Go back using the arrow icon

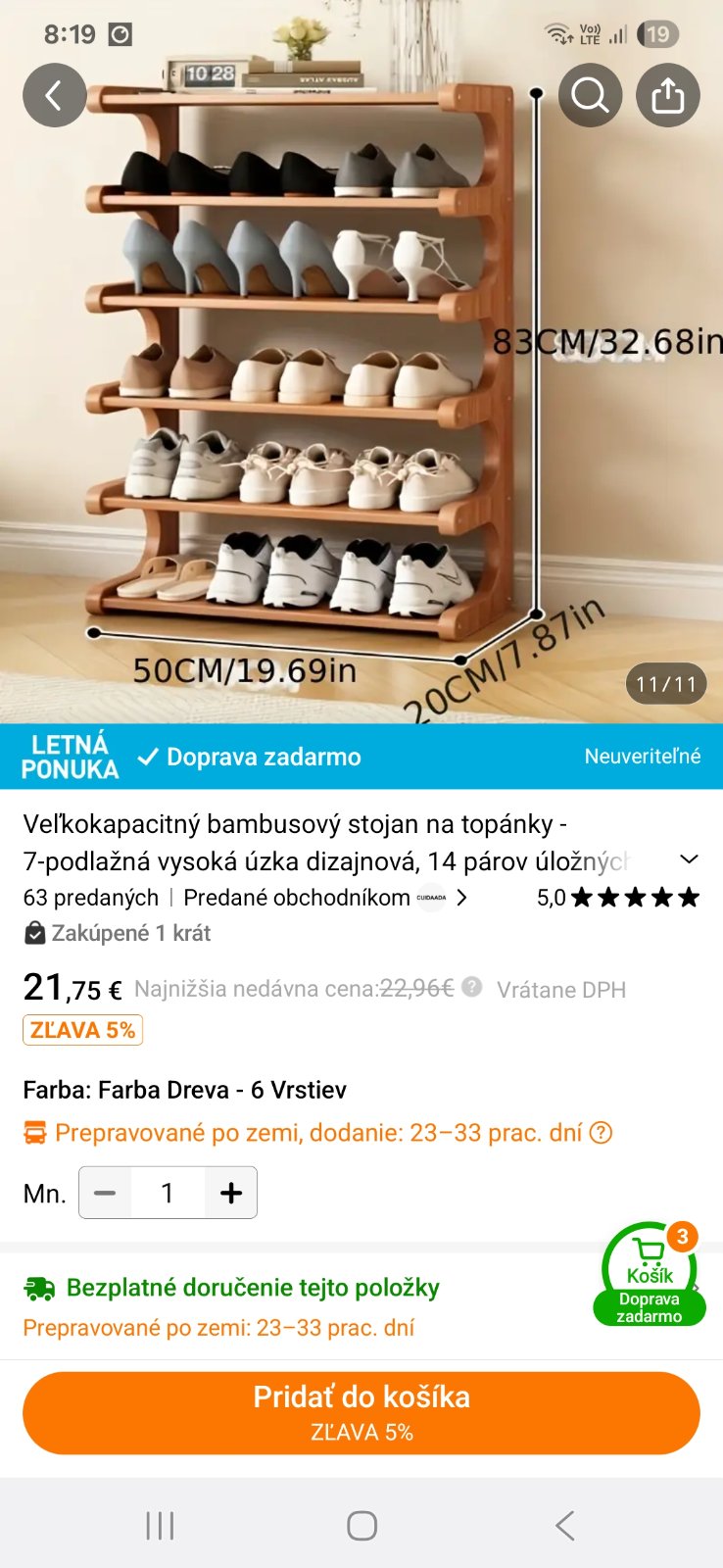pos(54,95)
